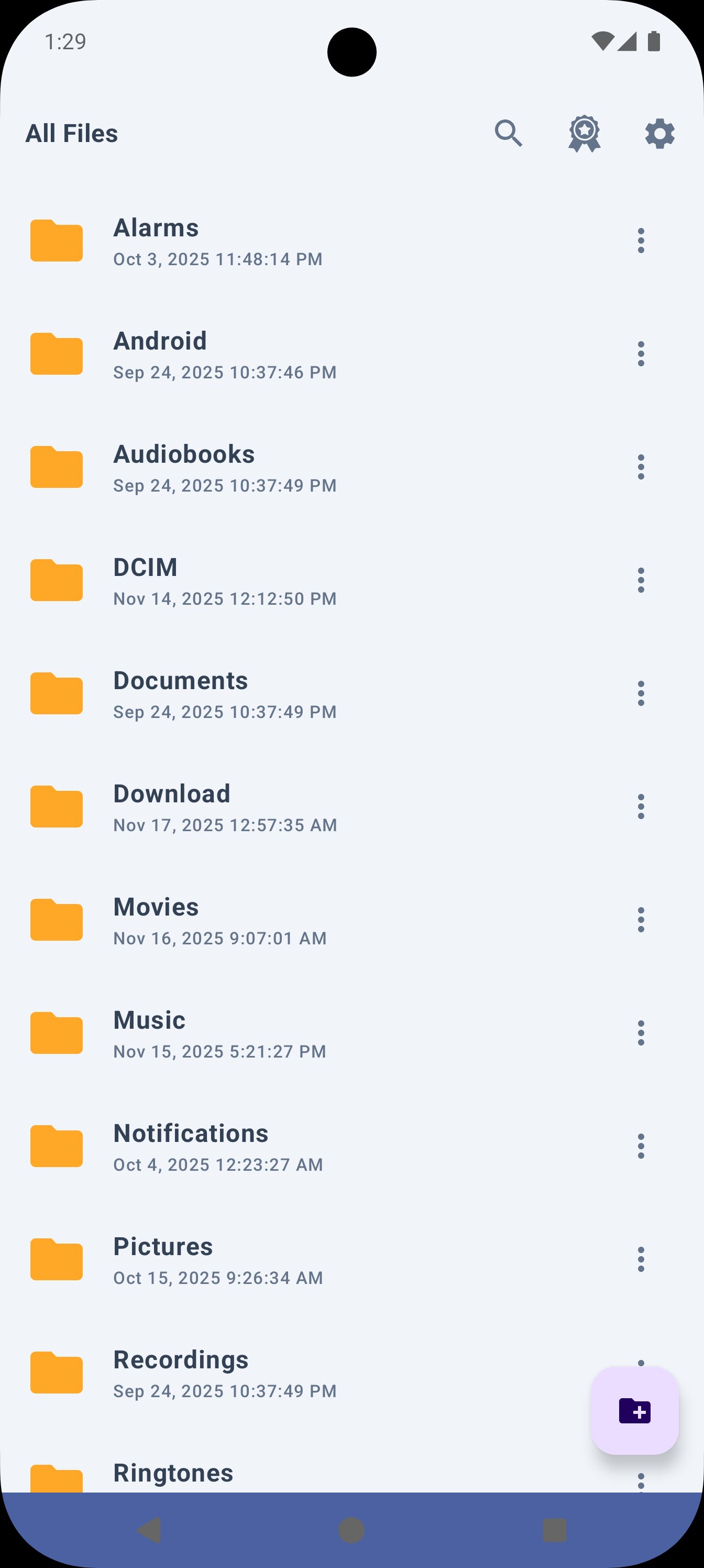Open the settings gear icon
Viewport: 704px width, 1568px height.
(659, 134)
